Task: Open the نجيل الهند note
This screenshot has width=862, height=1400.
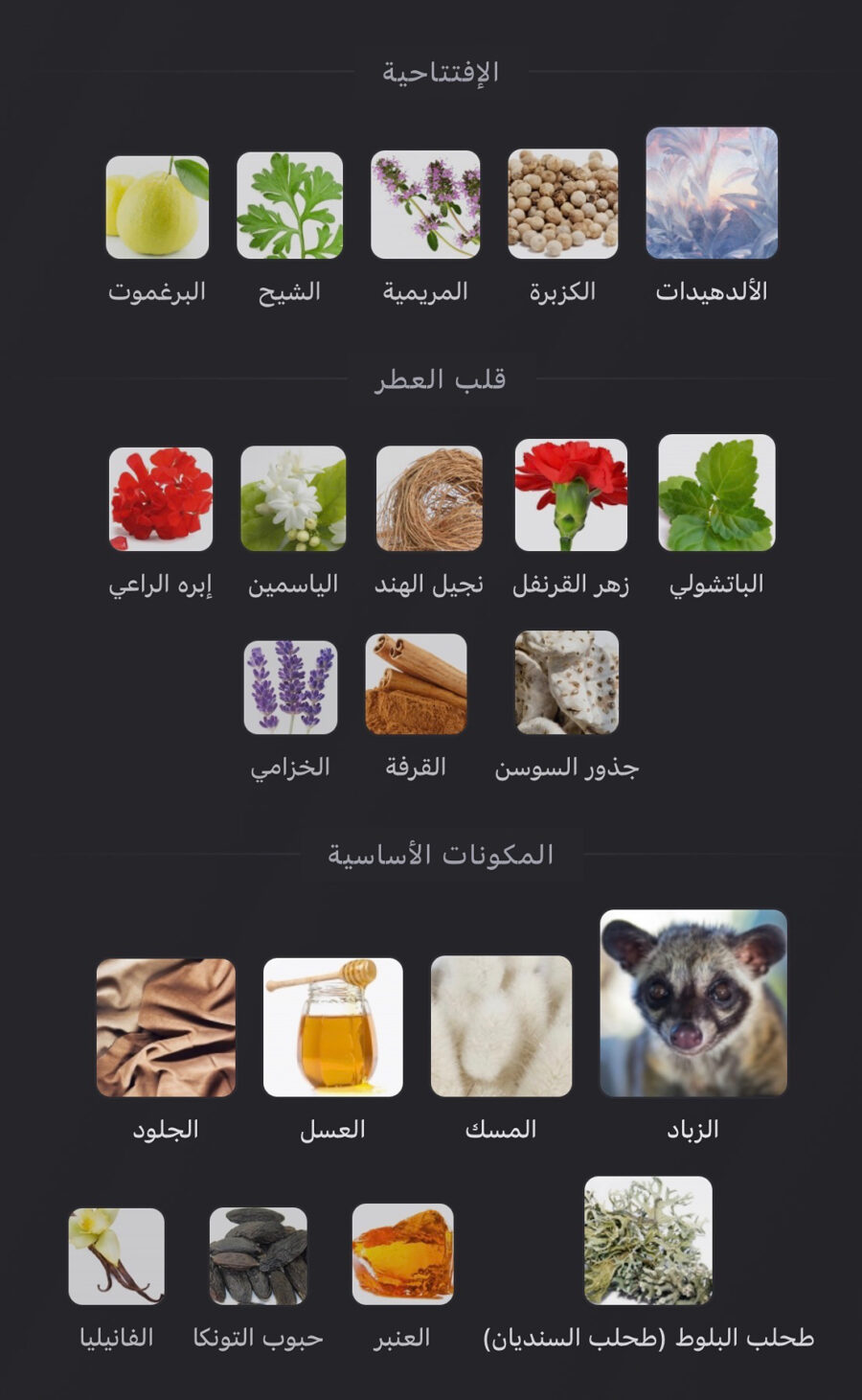Action: 429,498
